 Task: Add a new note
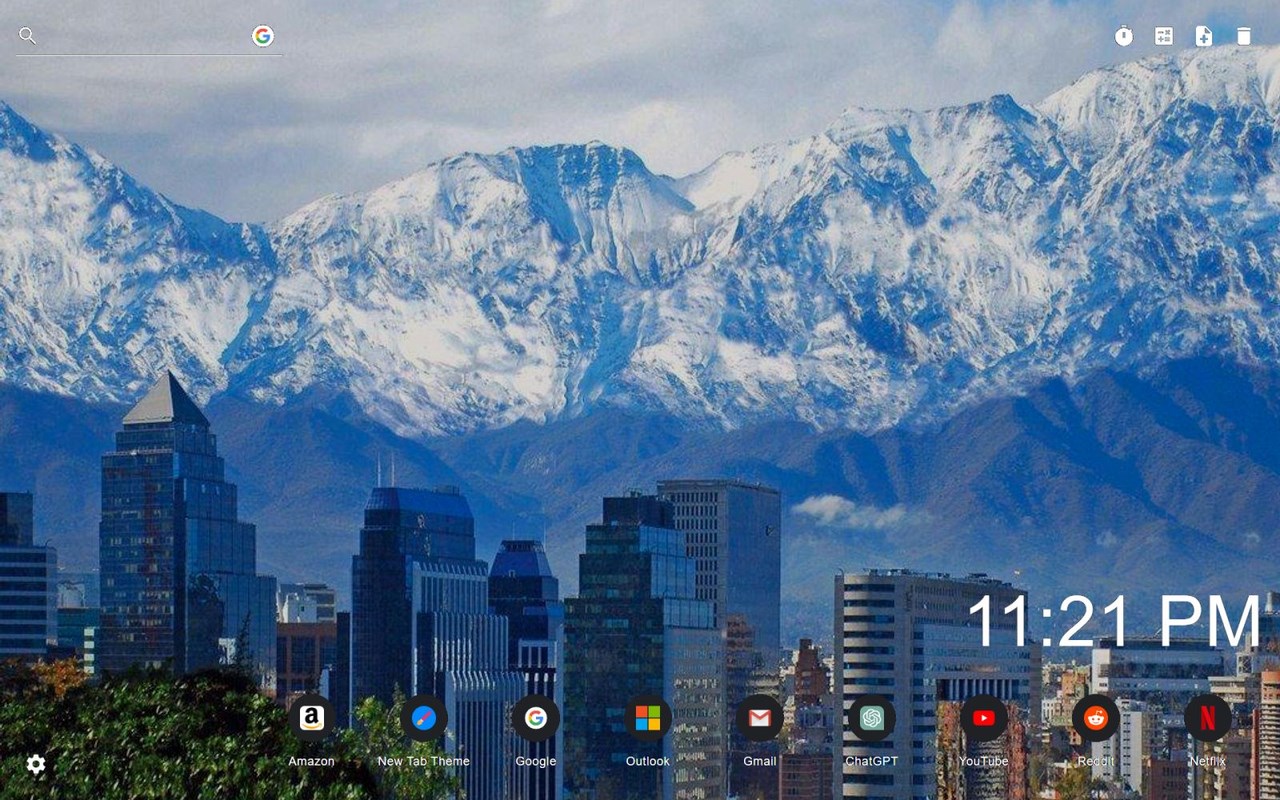(1204, 37)
